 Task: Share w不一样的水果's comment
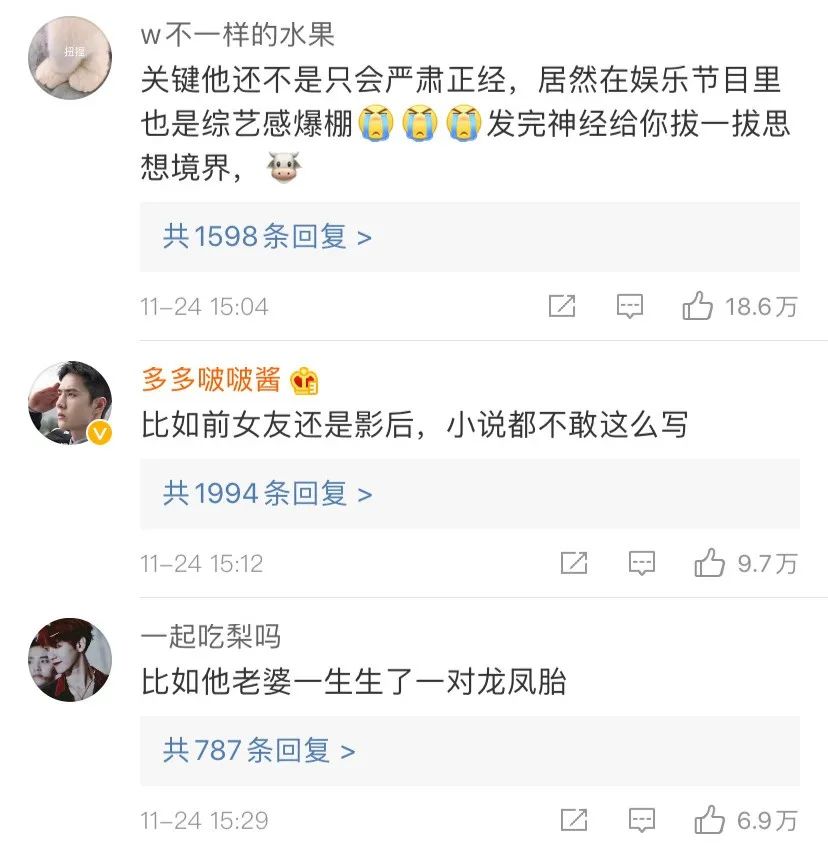coord(562,306)
